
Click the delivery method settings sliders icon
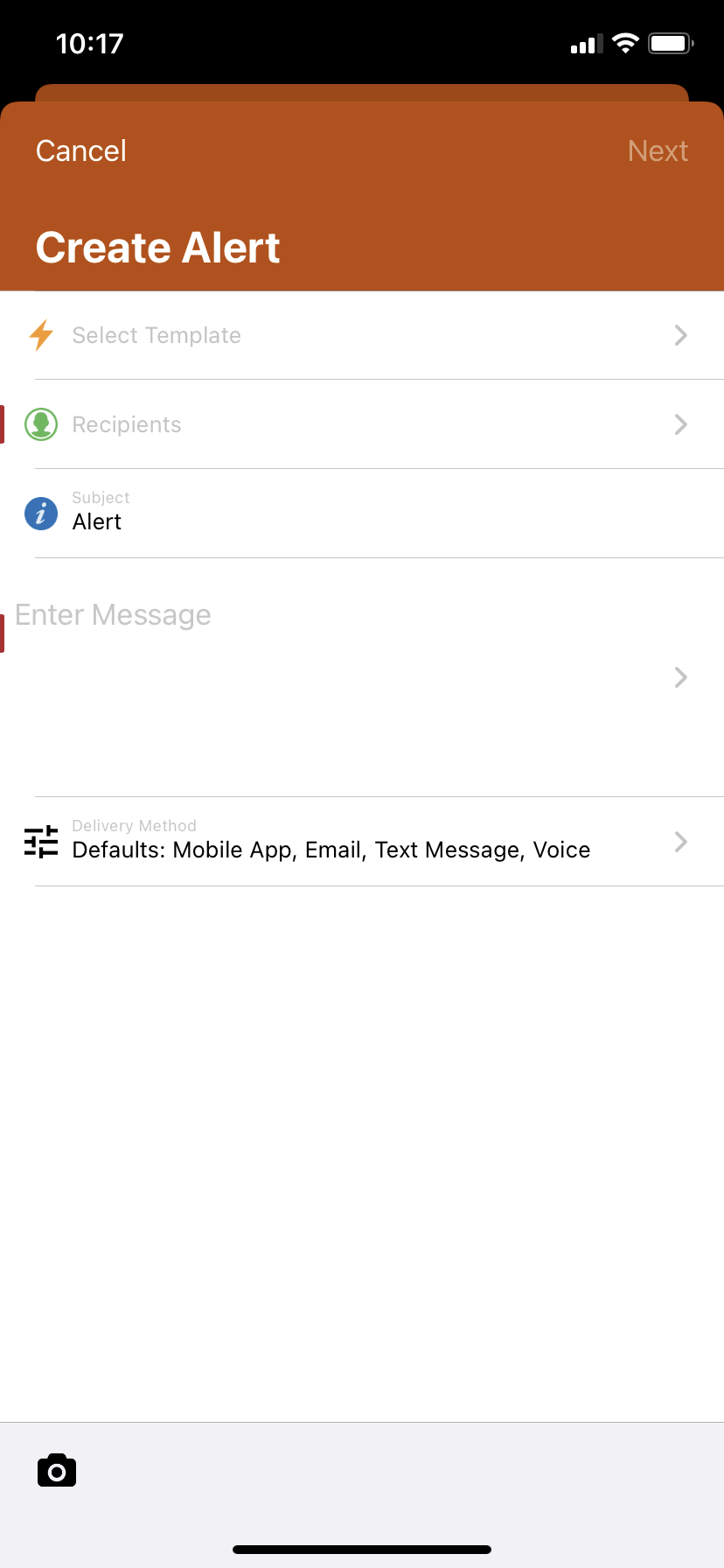(40, 841)
